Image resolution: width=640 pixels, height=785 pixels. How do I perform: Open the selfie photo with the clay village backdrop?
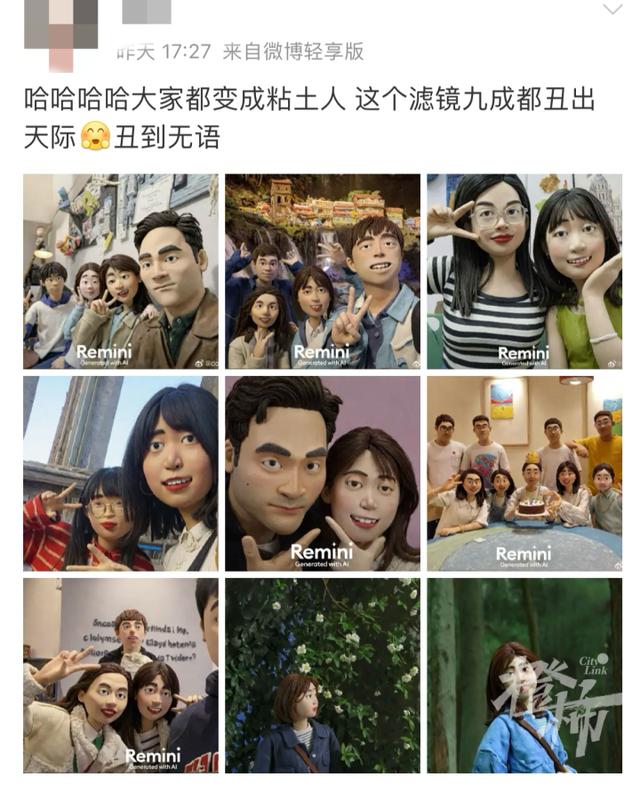coord(322,271)
